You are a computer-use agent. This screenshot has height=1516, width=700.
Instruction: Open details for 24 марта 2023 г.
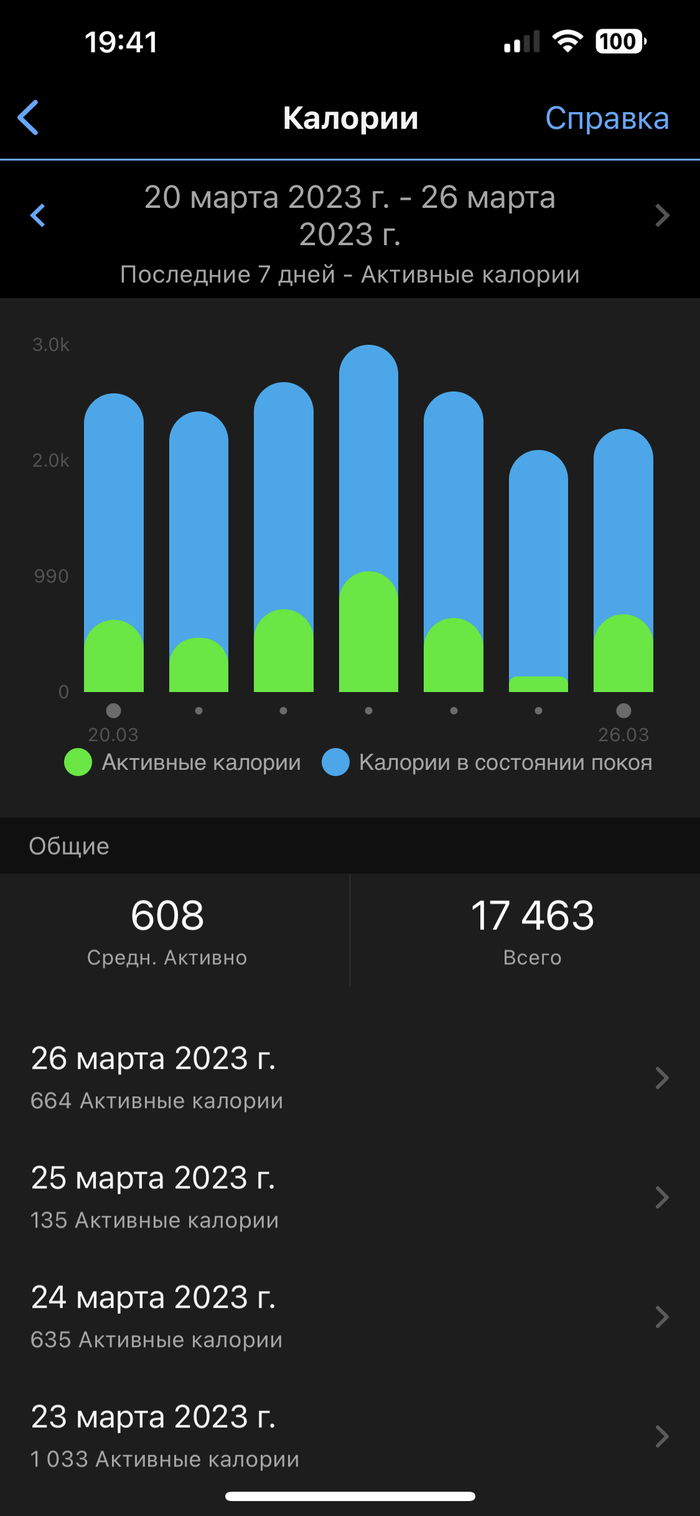[350, 1316]
